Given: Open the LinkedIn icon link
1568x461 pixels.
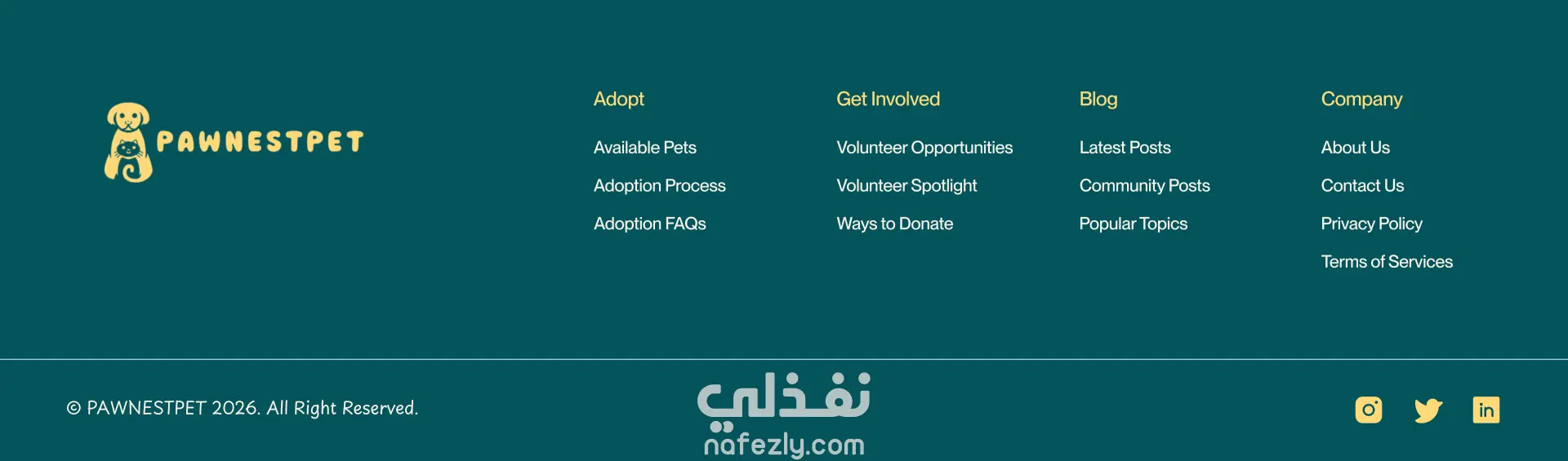Looking at the screenshot, I should click(x=1486, y=410).
